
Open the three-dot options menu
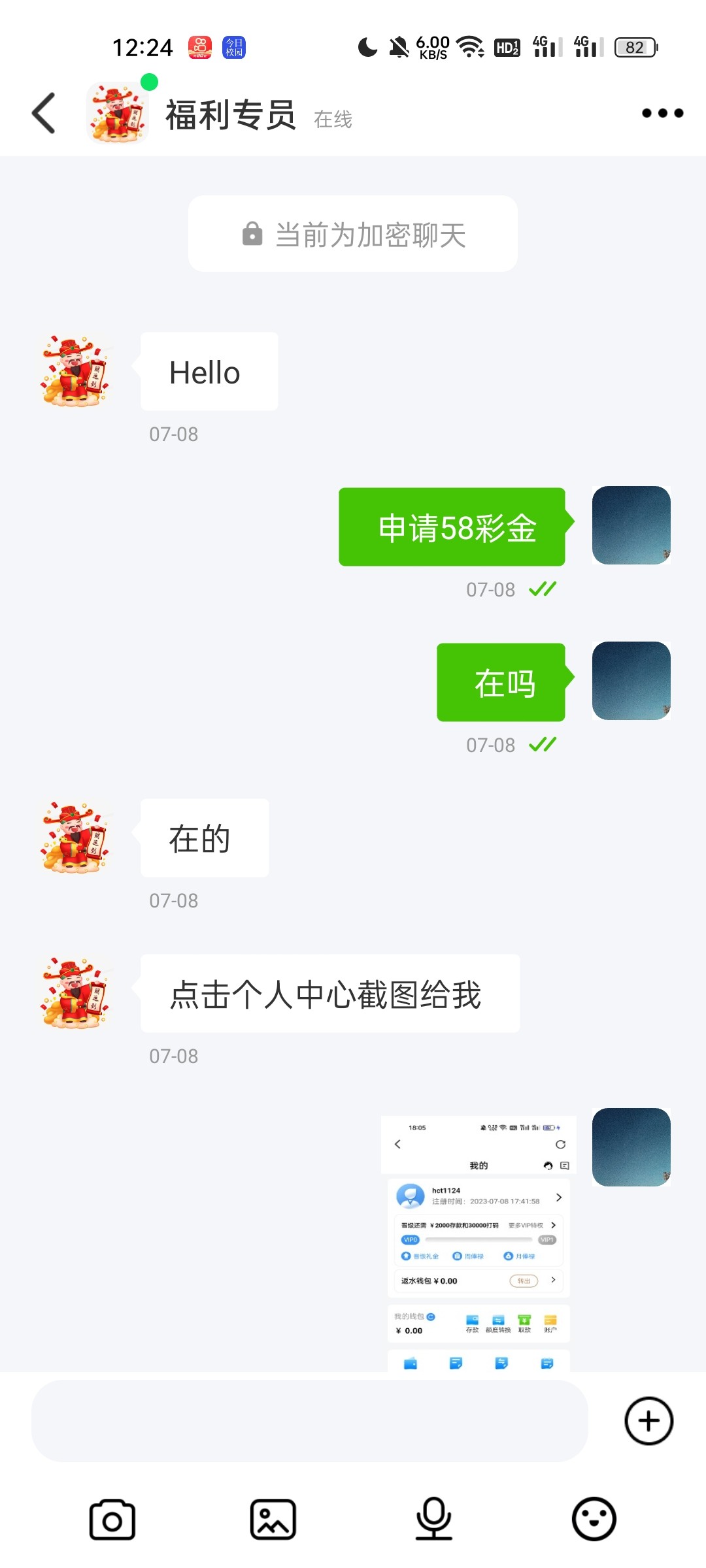663,112
